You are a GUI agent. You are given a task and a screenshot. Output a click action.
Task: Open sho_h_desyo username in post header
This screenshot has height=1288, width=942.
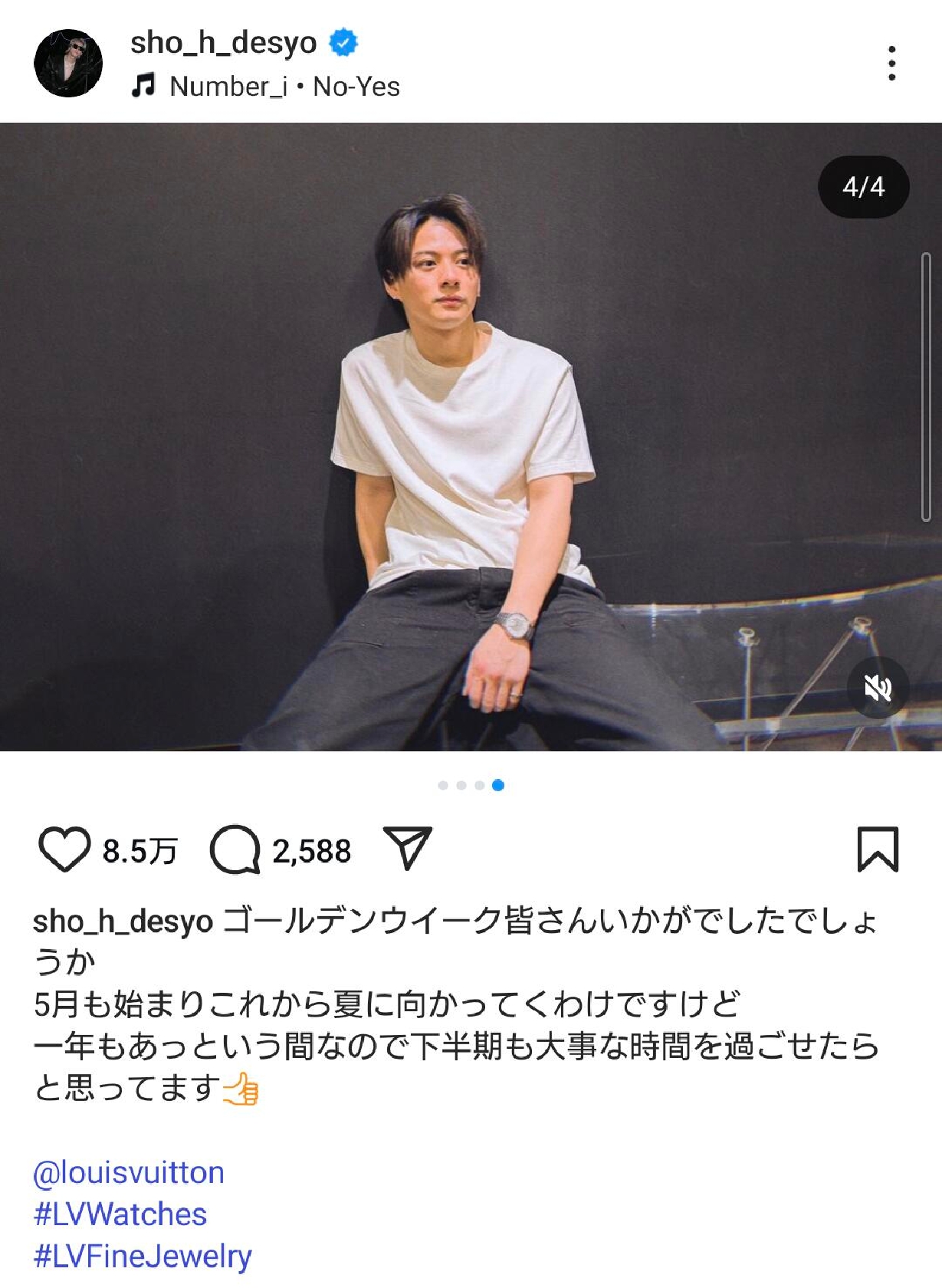click(223, 42)
